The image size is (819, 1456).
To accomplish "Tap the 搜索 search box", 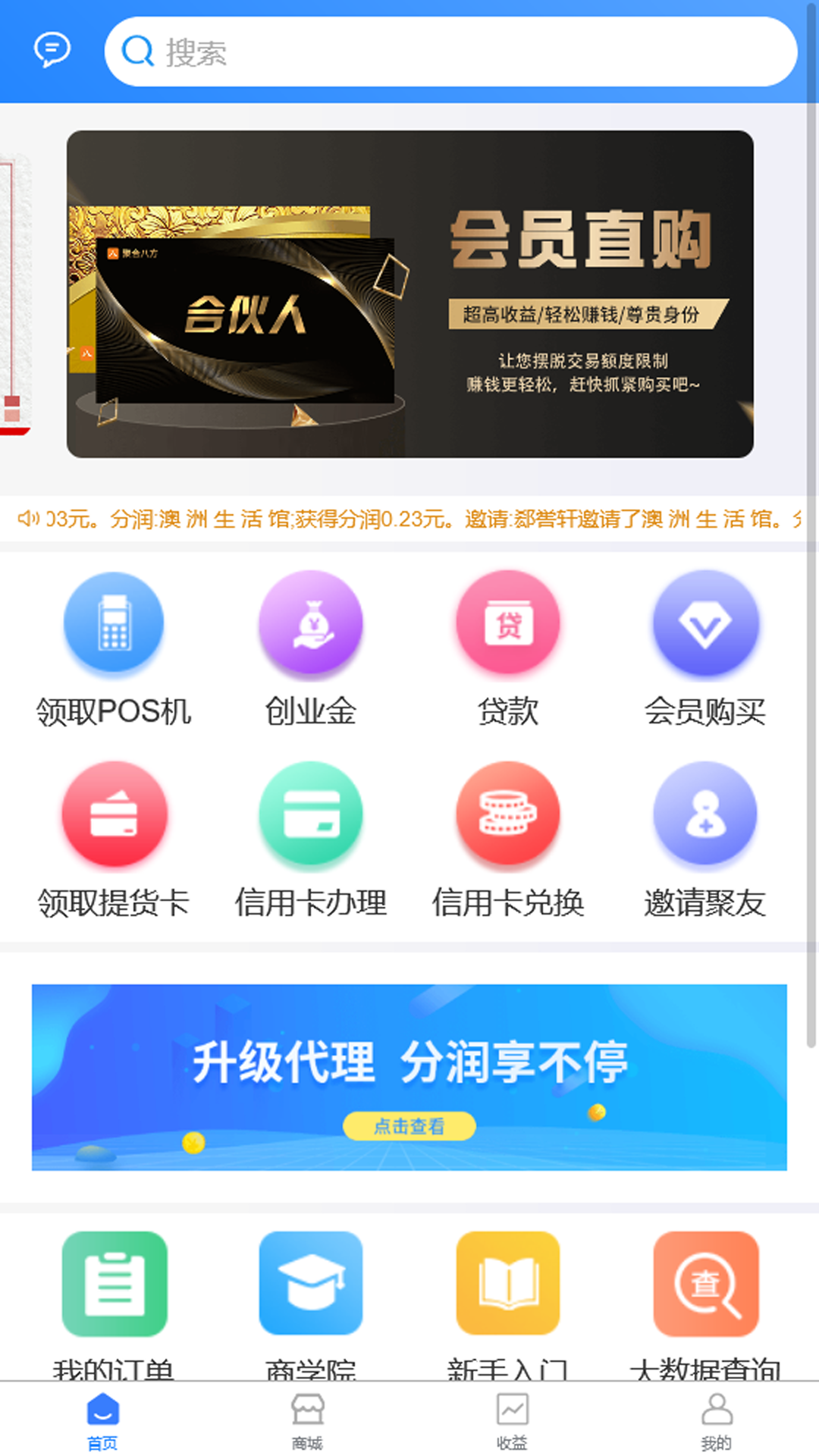I will point(450,52).
